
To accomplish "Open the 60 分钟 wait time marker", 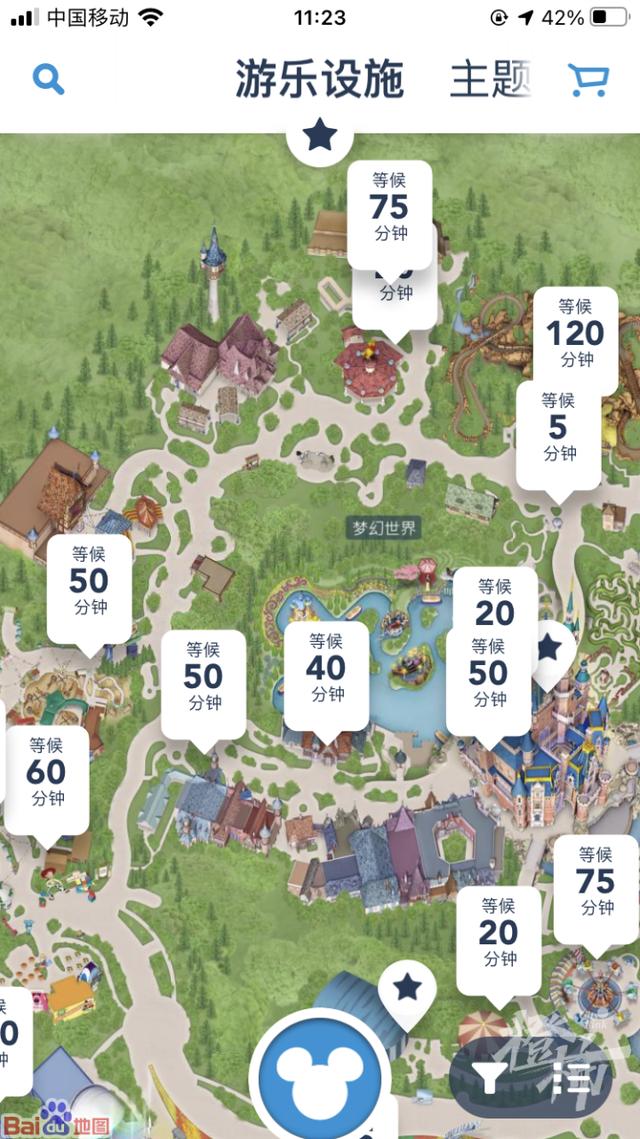I will [x=46, y=771].
